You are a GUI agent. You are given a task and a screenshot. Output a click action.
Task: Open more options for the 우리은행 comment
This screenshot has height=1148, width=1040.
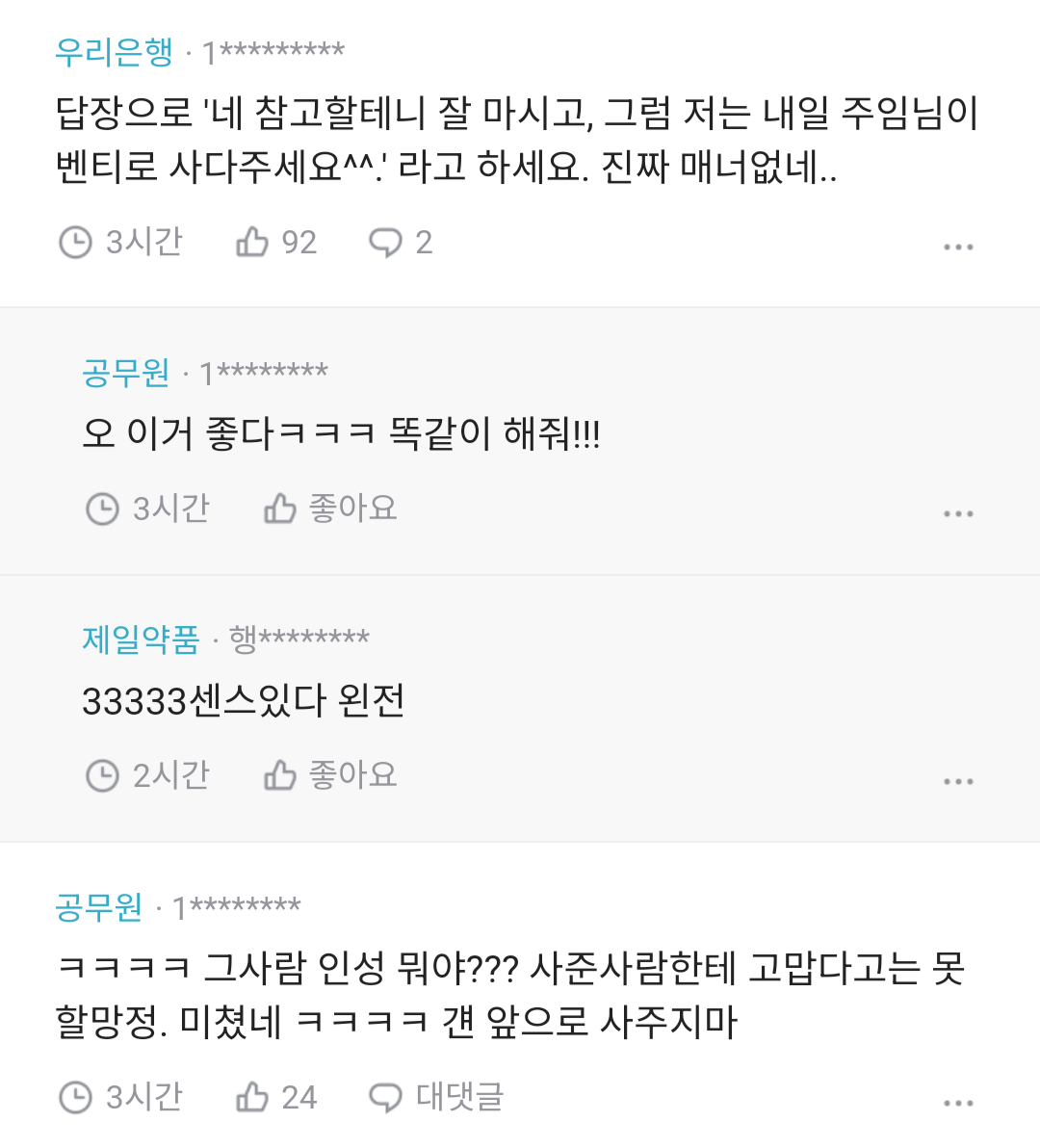click(x=958, y=248)
